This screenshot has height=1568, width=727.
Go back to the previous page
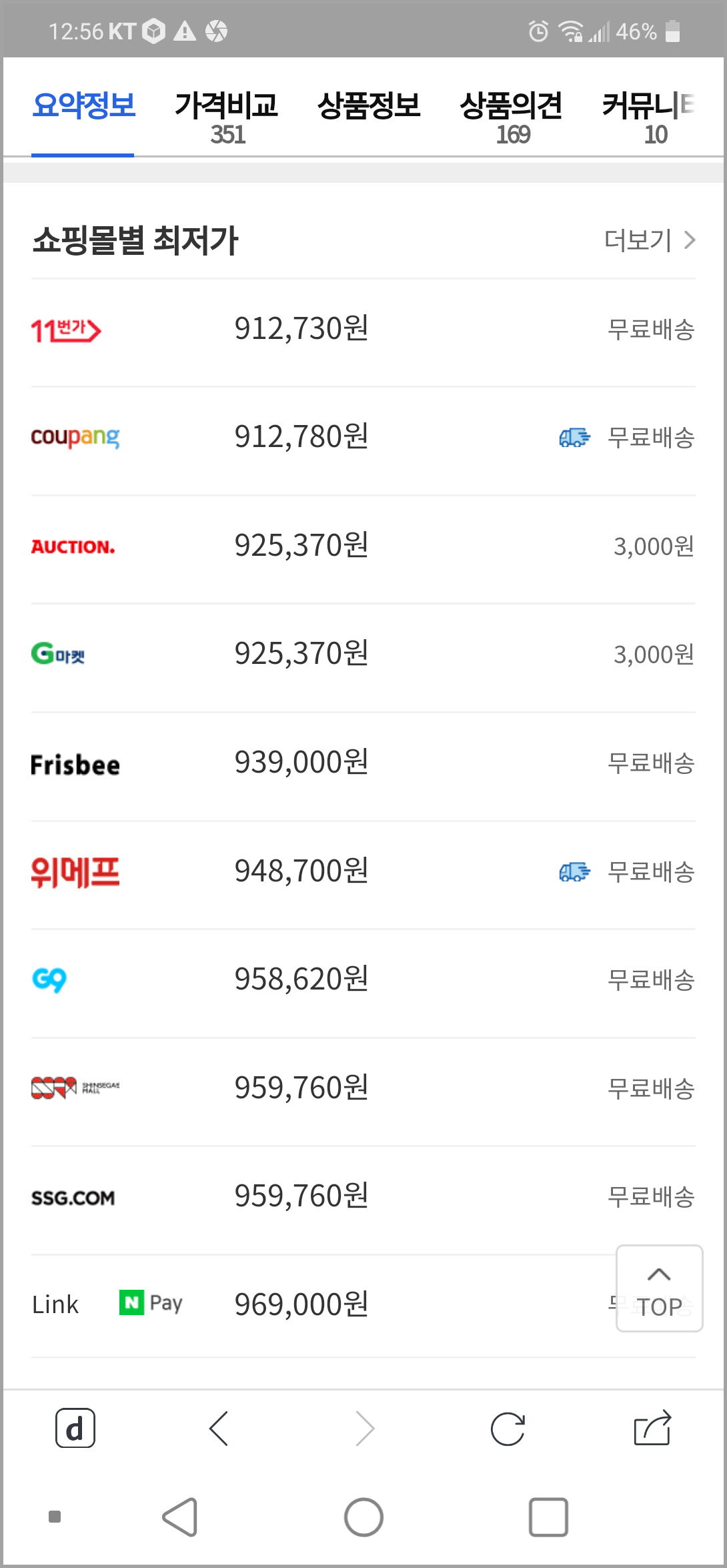pos(219,1429)
